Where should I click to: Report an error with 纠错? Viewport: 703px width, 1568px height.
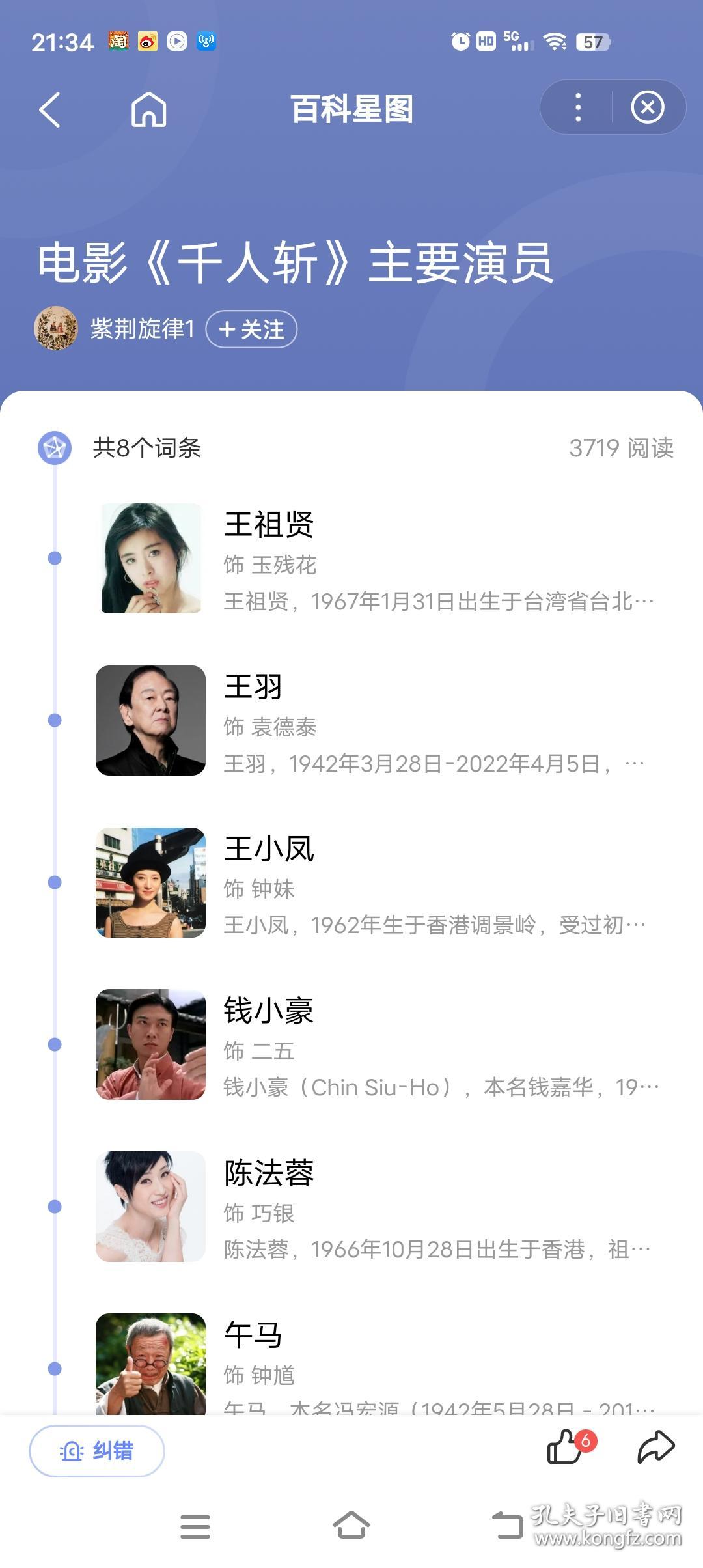coord(96,1451)
